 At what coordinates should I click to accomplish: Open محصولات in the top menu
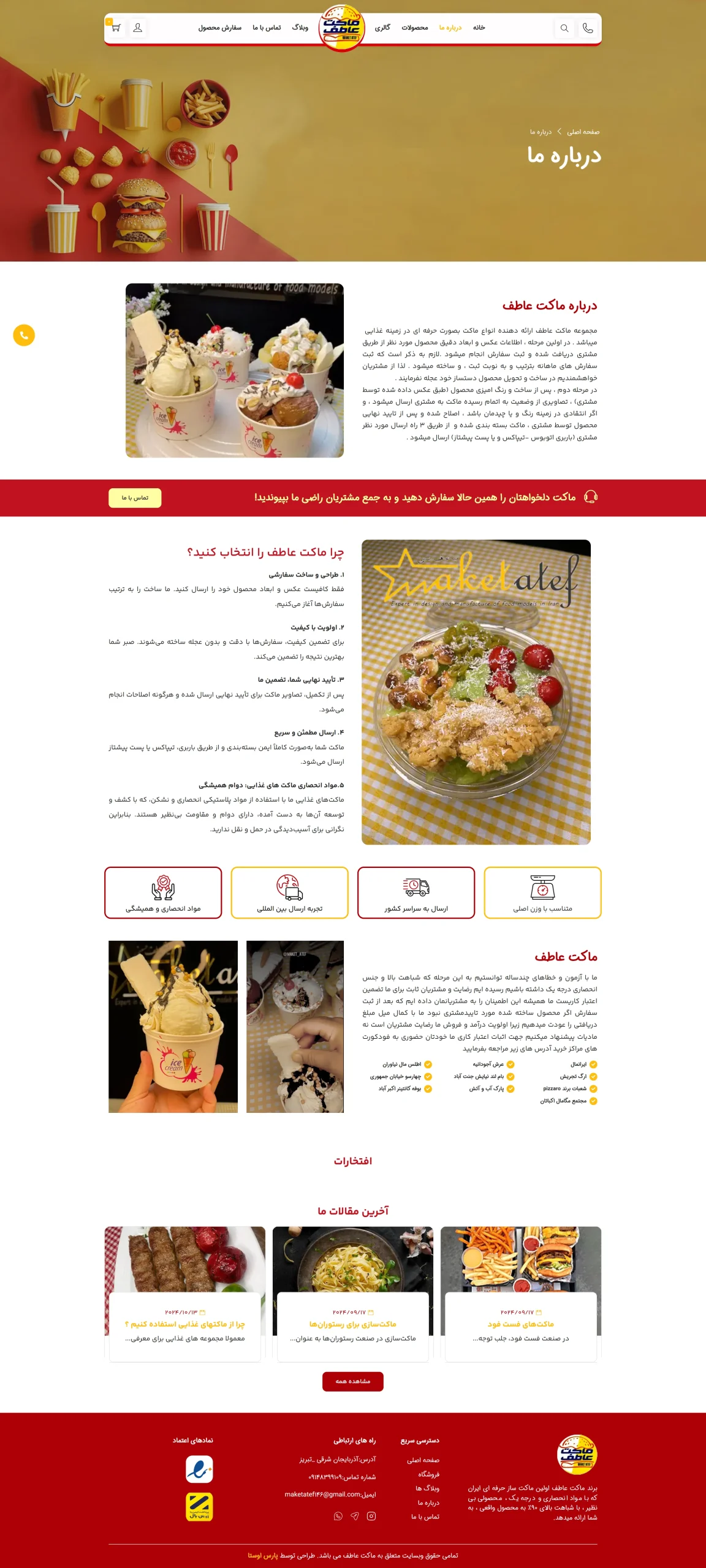click(415, 28)
